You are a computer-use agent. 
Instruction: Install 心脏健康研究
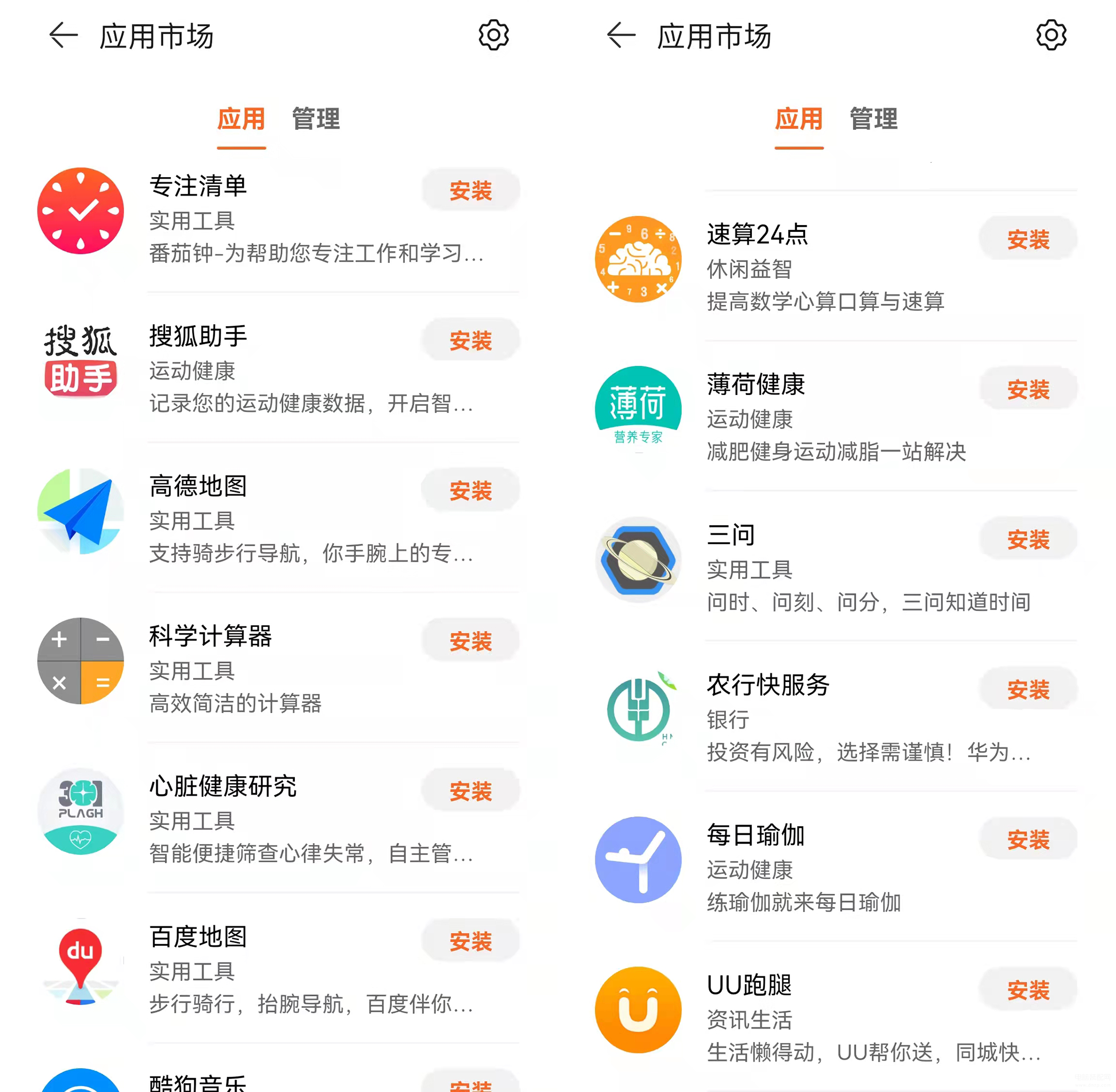click(x=470, y=792)
